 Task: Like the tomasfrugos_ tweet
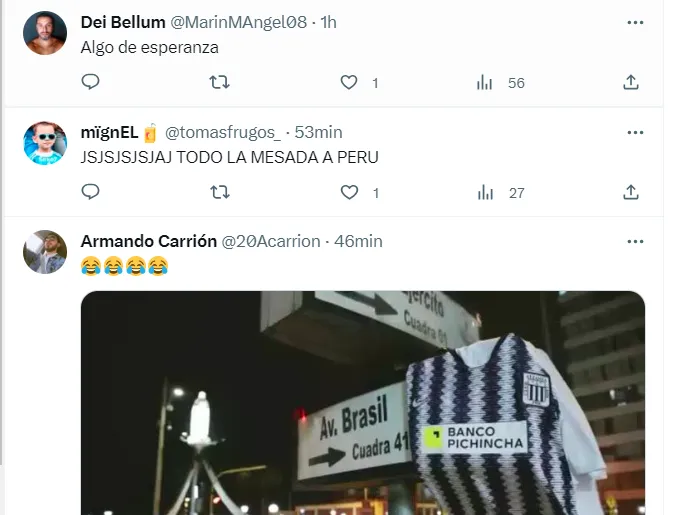coord(349,192)
